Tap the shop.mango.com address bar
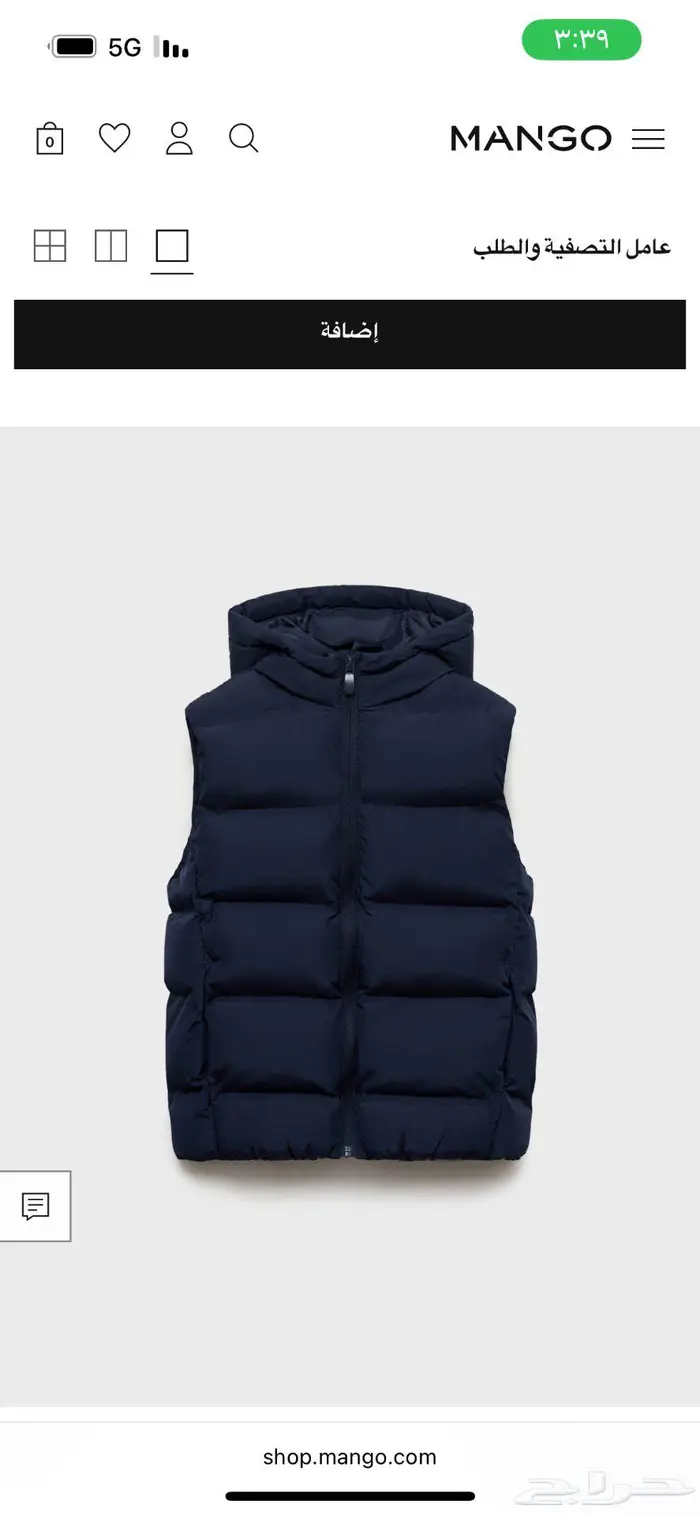 point(350,1457)
